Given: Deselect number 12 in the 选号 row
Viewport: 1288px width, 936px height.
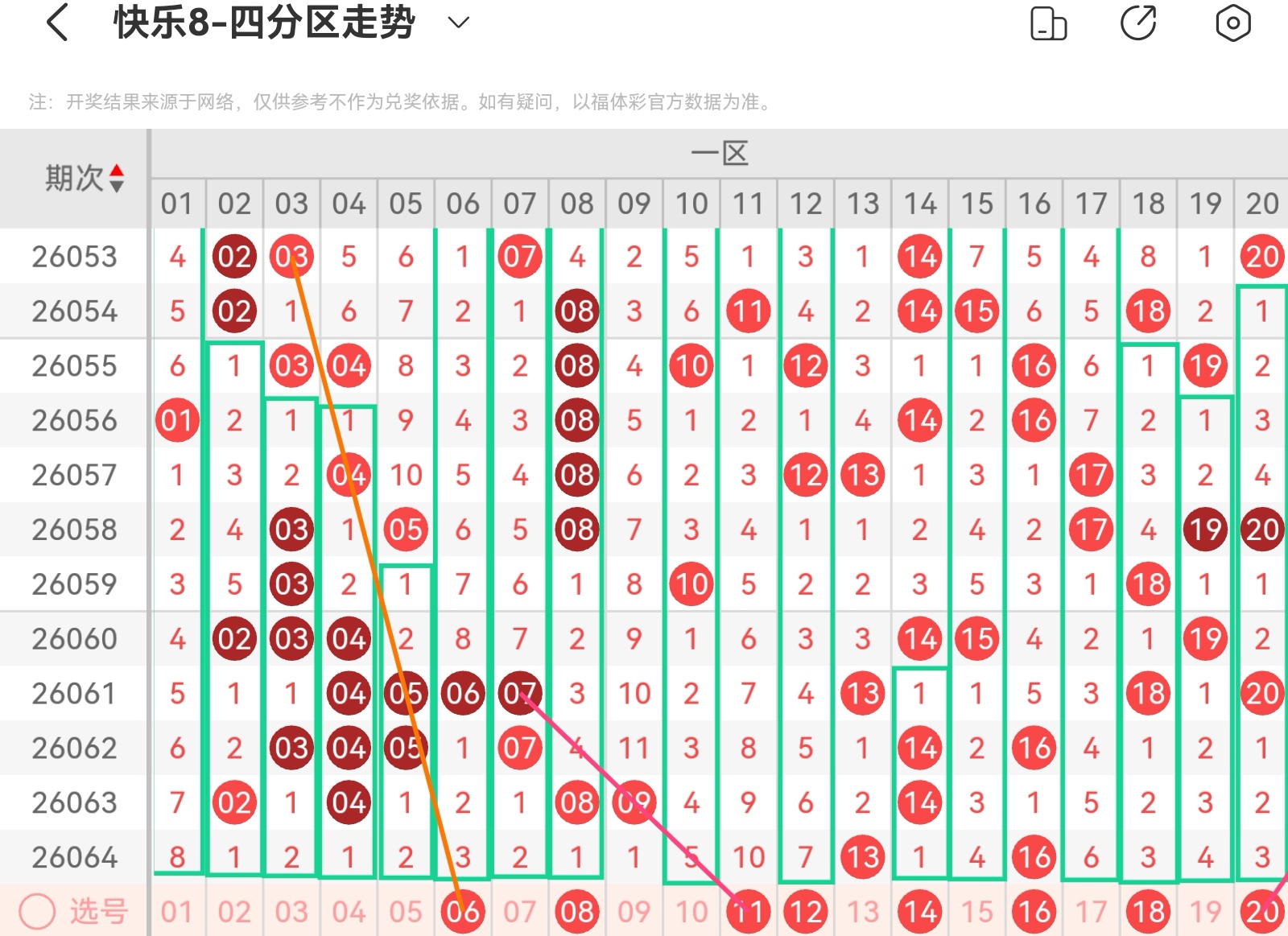Looking at the screenshot, I should (x=806, y=912).
